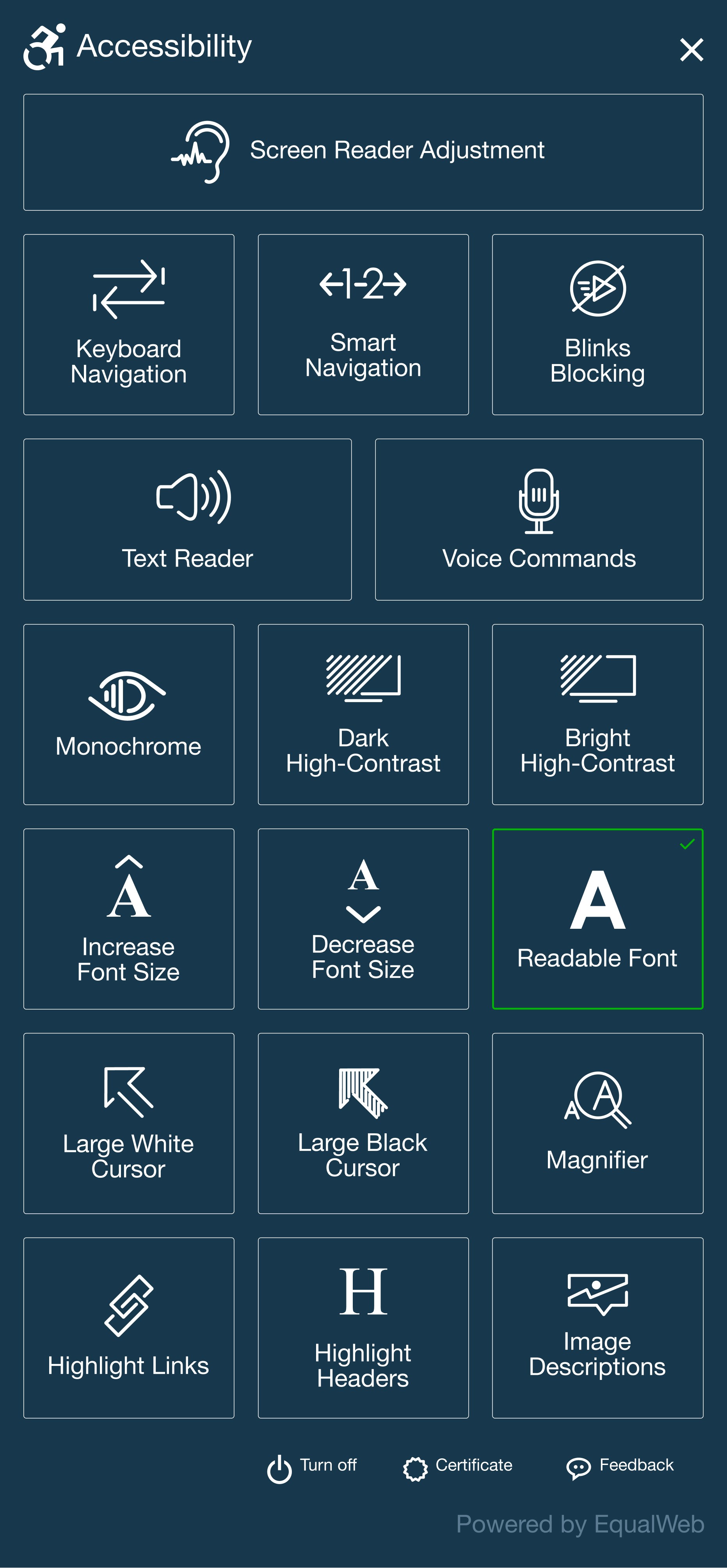This screenshot has width=727, height=1568.
Task: Select Large Black Cursor
Action: tap(364, 1123)
